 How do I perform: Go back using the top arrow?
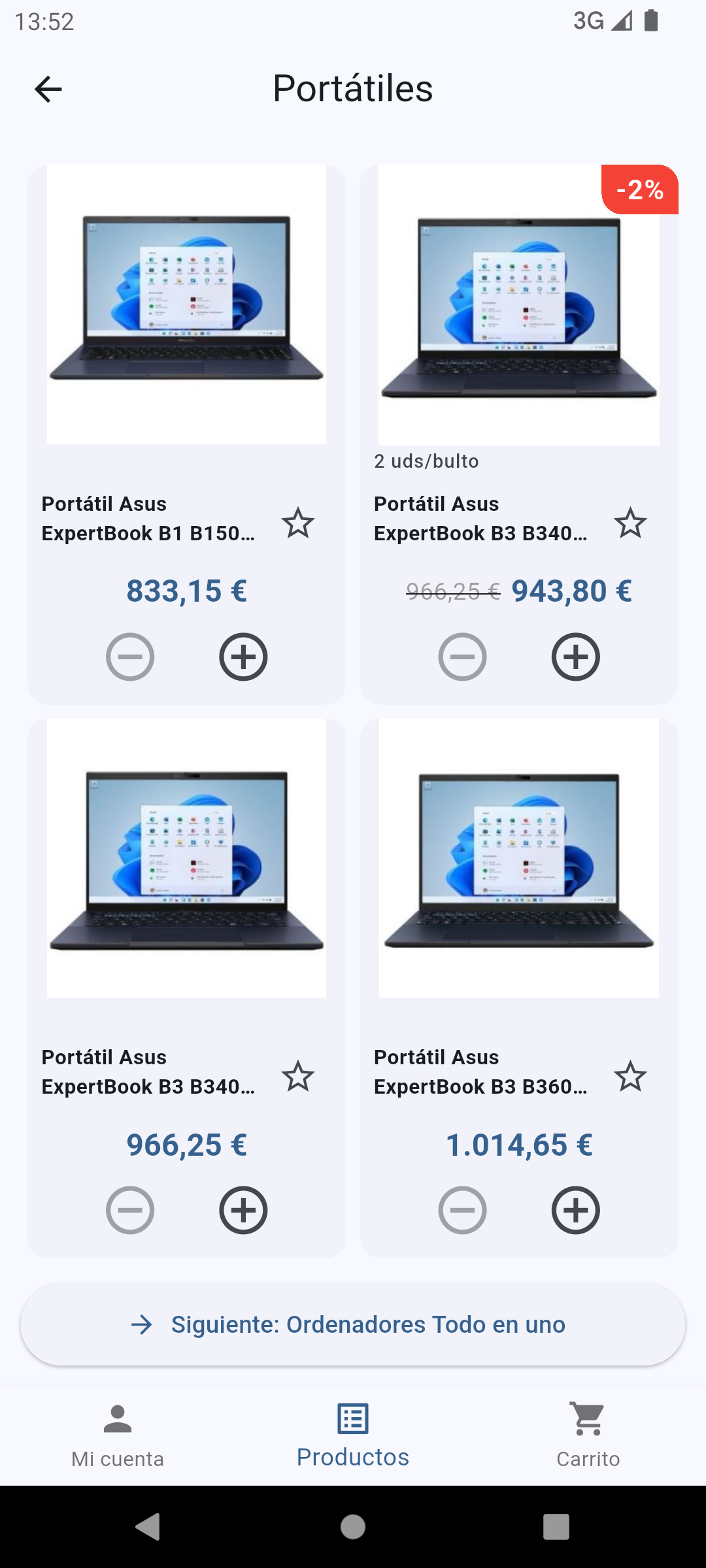tap(48, 89)
